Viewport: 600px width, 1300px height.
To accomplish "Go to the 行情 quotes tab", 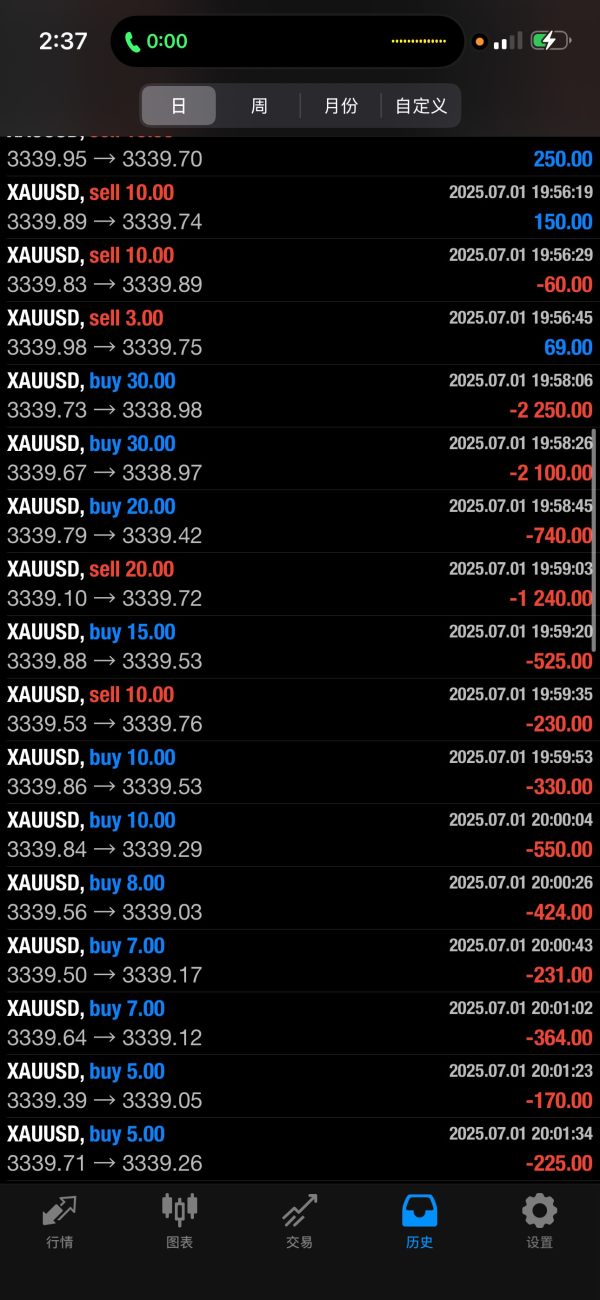I will [x=59, y=1221].
